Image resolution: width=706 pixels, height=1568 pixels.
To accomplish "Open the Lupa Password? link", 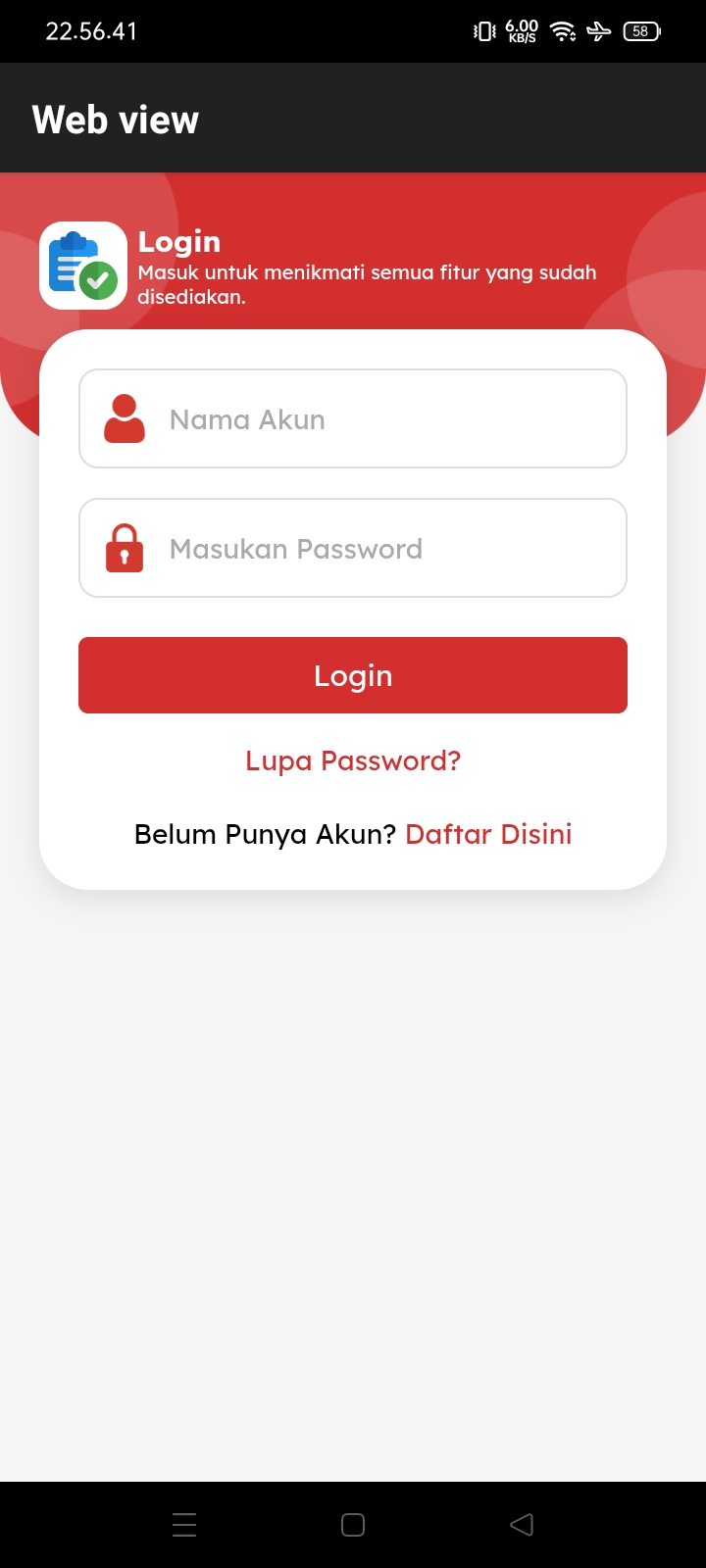I will pyautogui.click(x=353, y=761).
